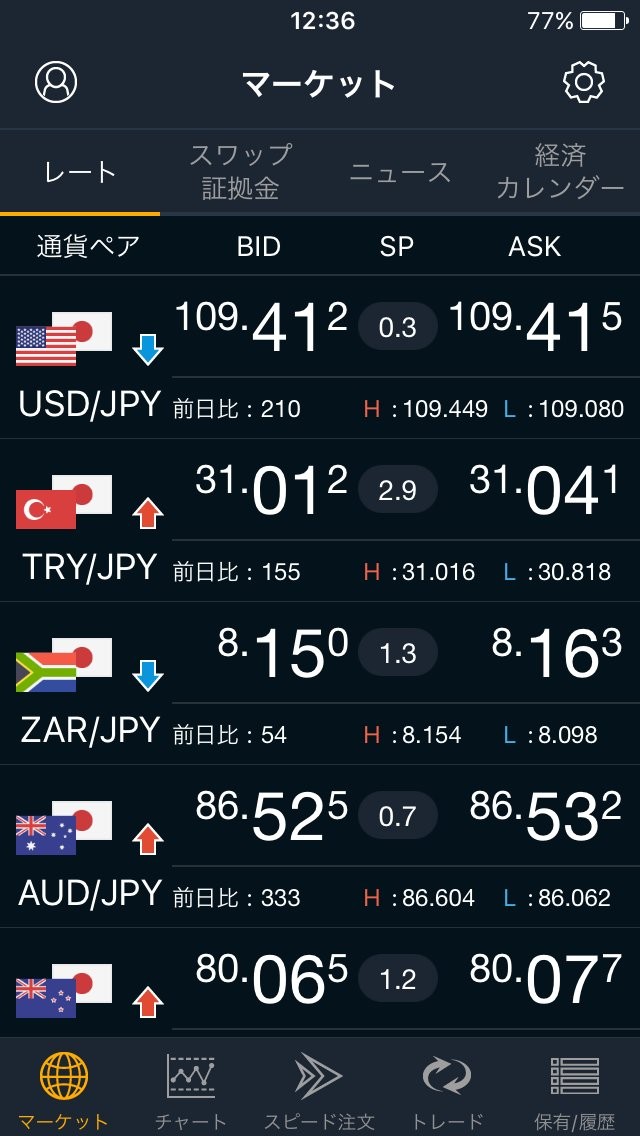Switch to the スワップ証拠金 tab

click(240, 171)
